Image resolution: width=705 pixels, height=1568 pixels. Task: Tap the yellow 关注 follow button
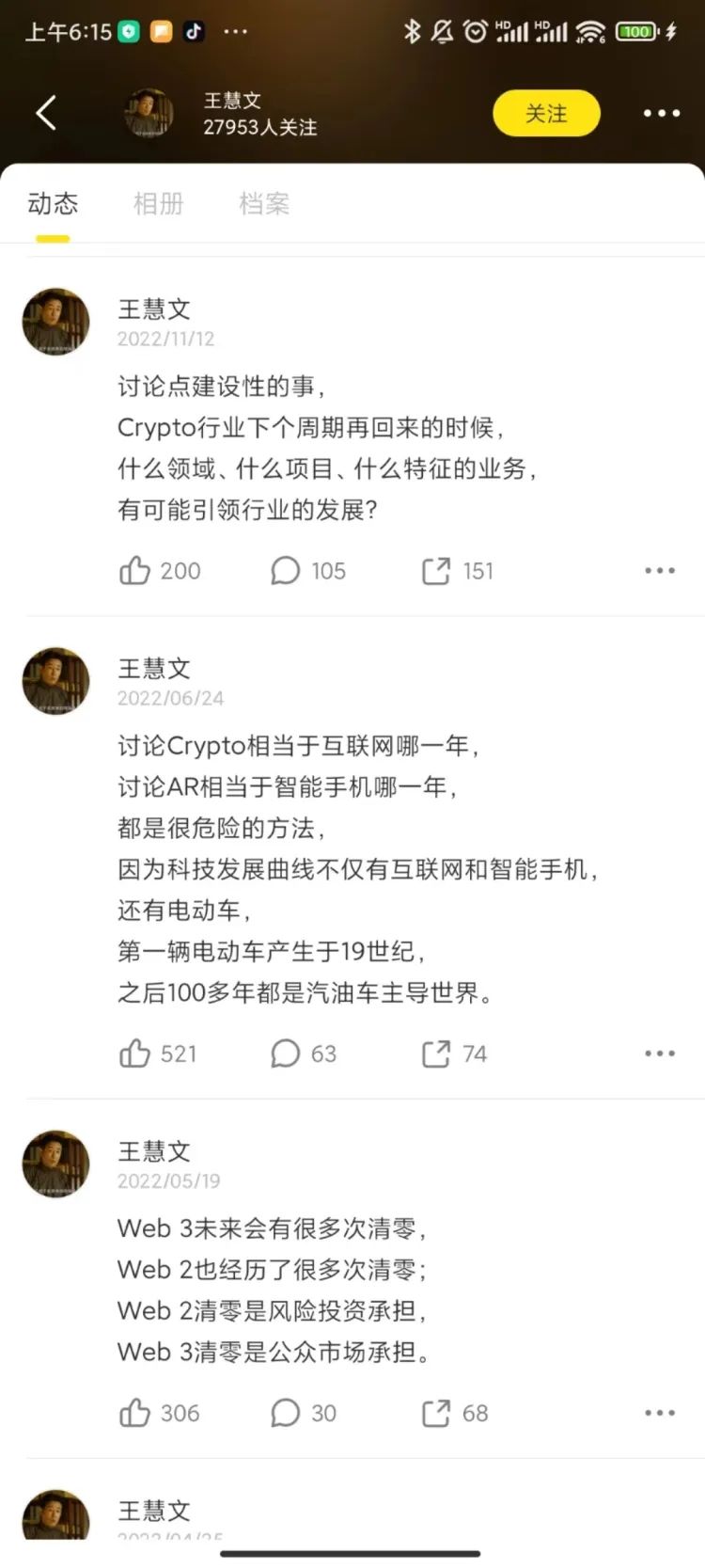pos(546,114)
